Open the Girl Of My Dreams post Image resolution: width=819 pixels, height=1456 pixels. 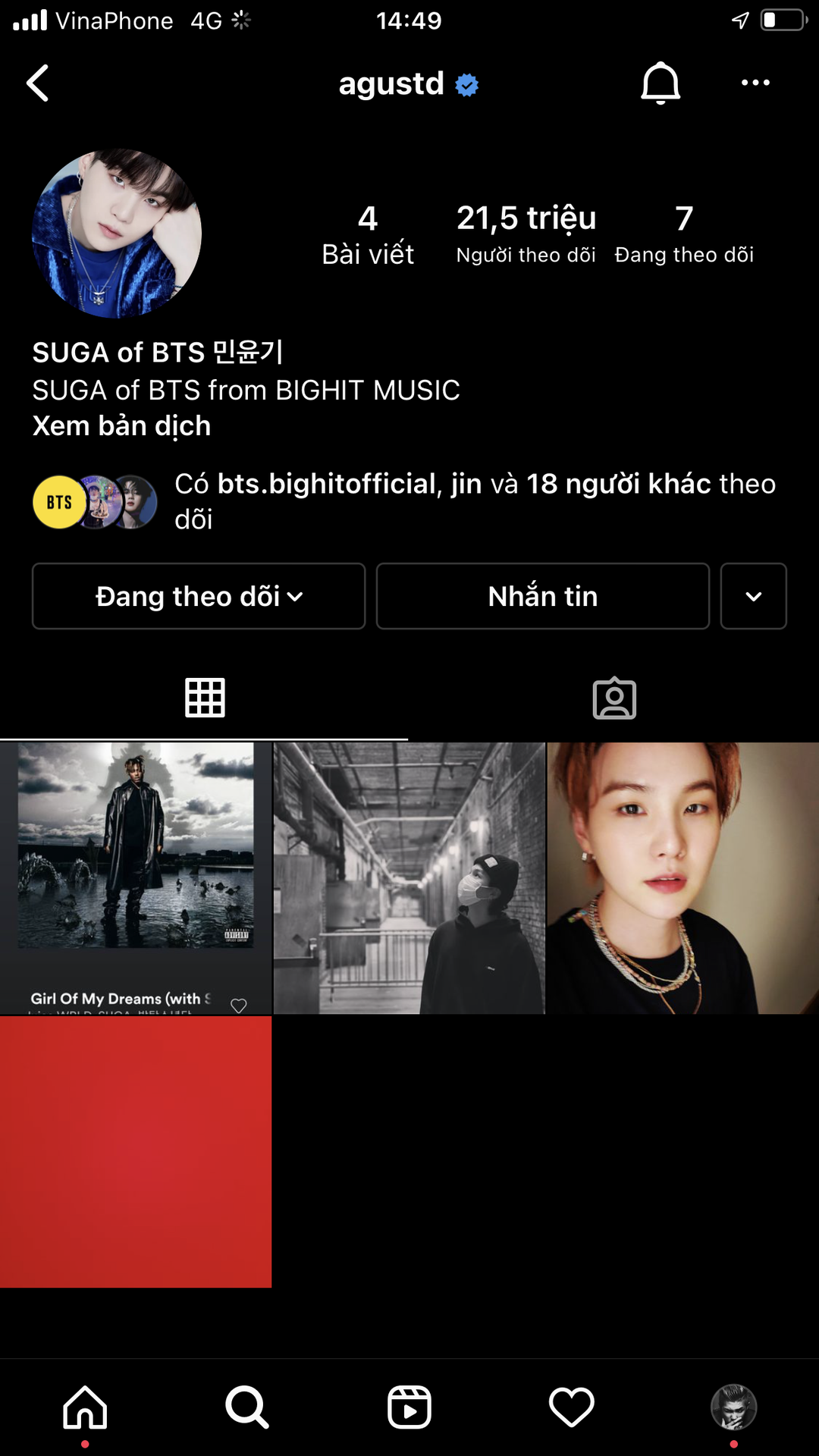136,877
